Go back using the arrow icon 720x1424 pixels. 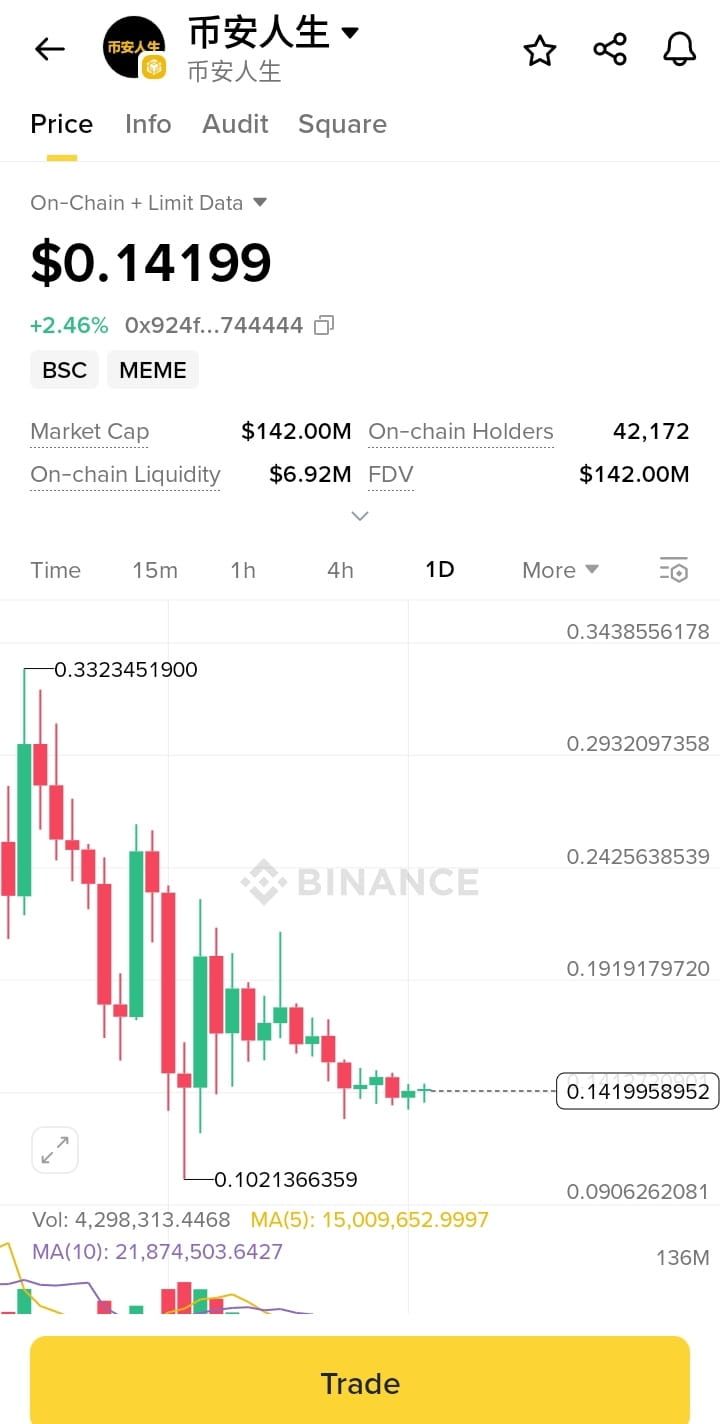tap(49, 48)
